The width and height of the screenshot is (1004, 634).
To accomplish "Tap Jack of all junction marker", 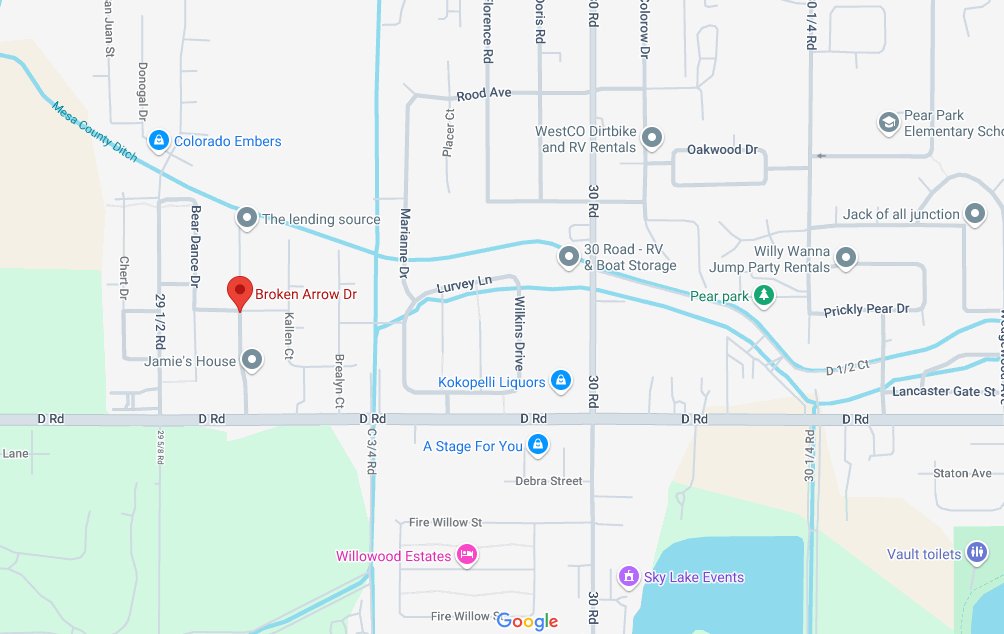I will click(x=977, y=214).
